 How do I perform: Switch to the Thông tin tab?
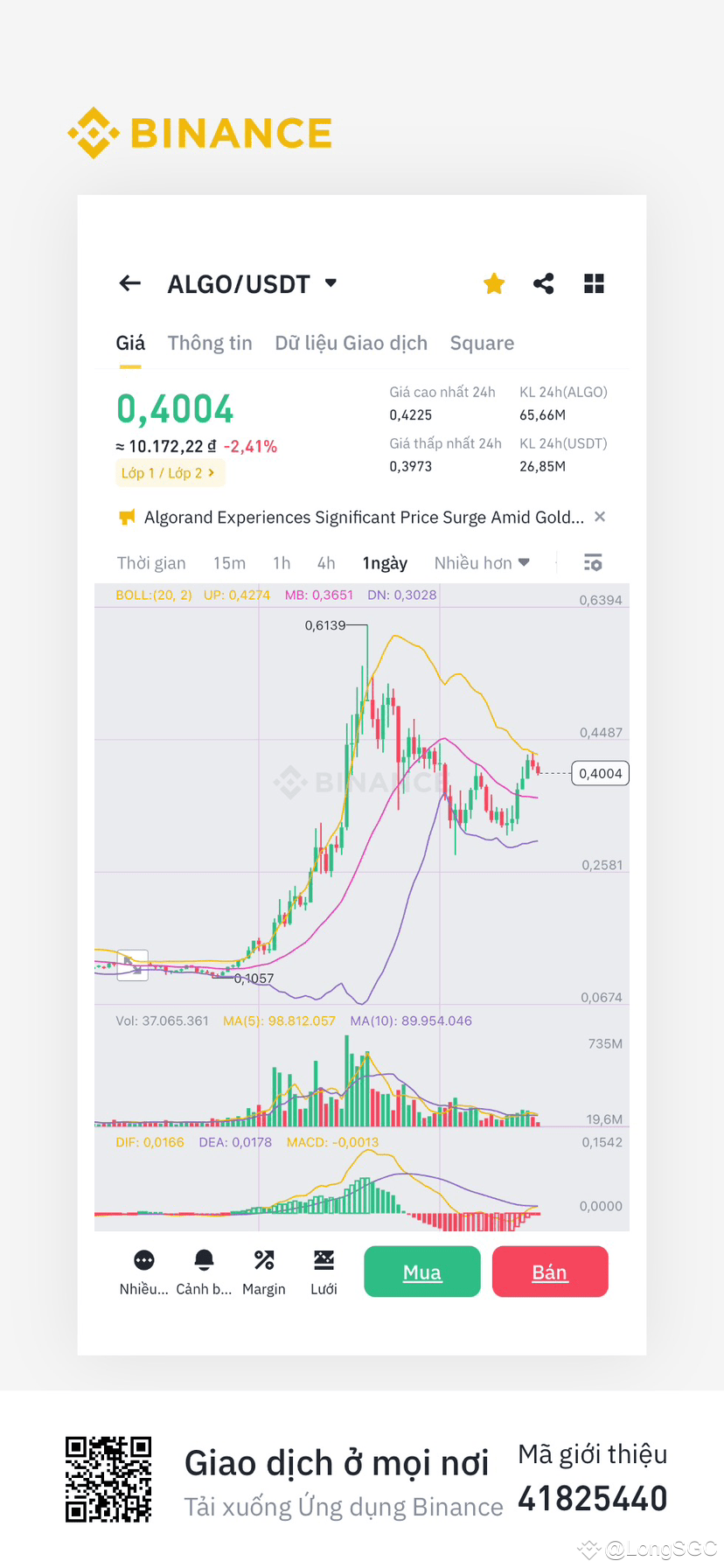pyautogui.click(x=209, y=343)
